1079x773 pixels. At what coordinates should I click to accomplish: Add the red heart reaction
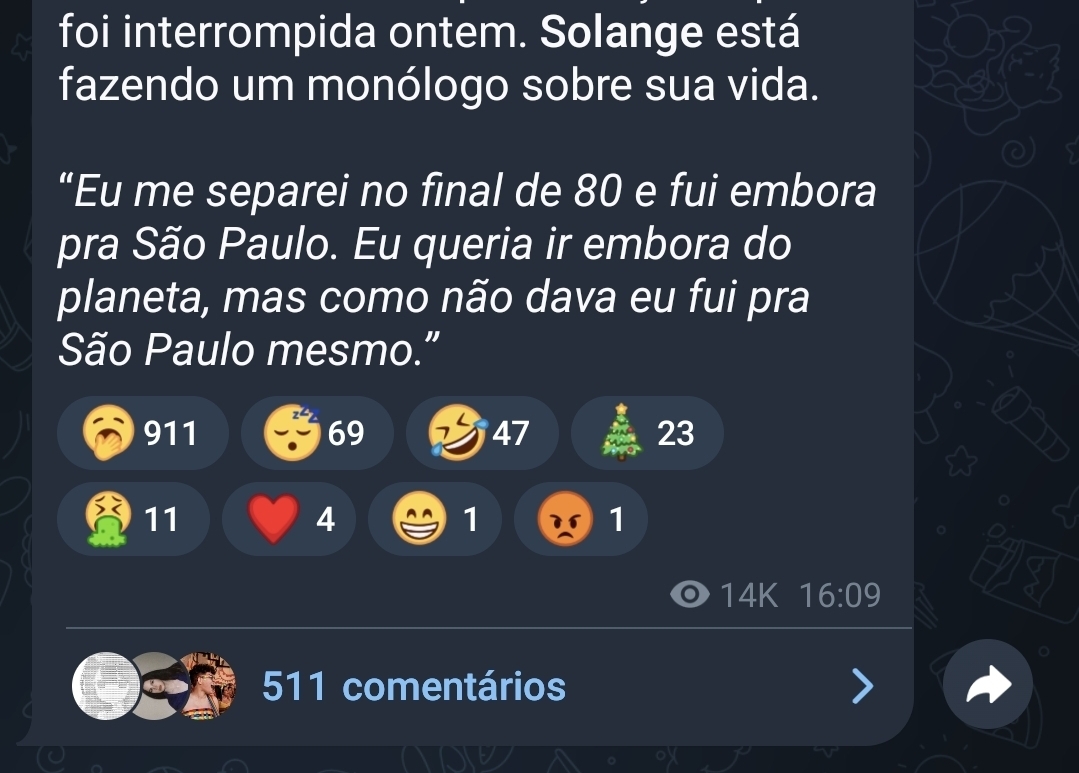click(x=288, y=519)
